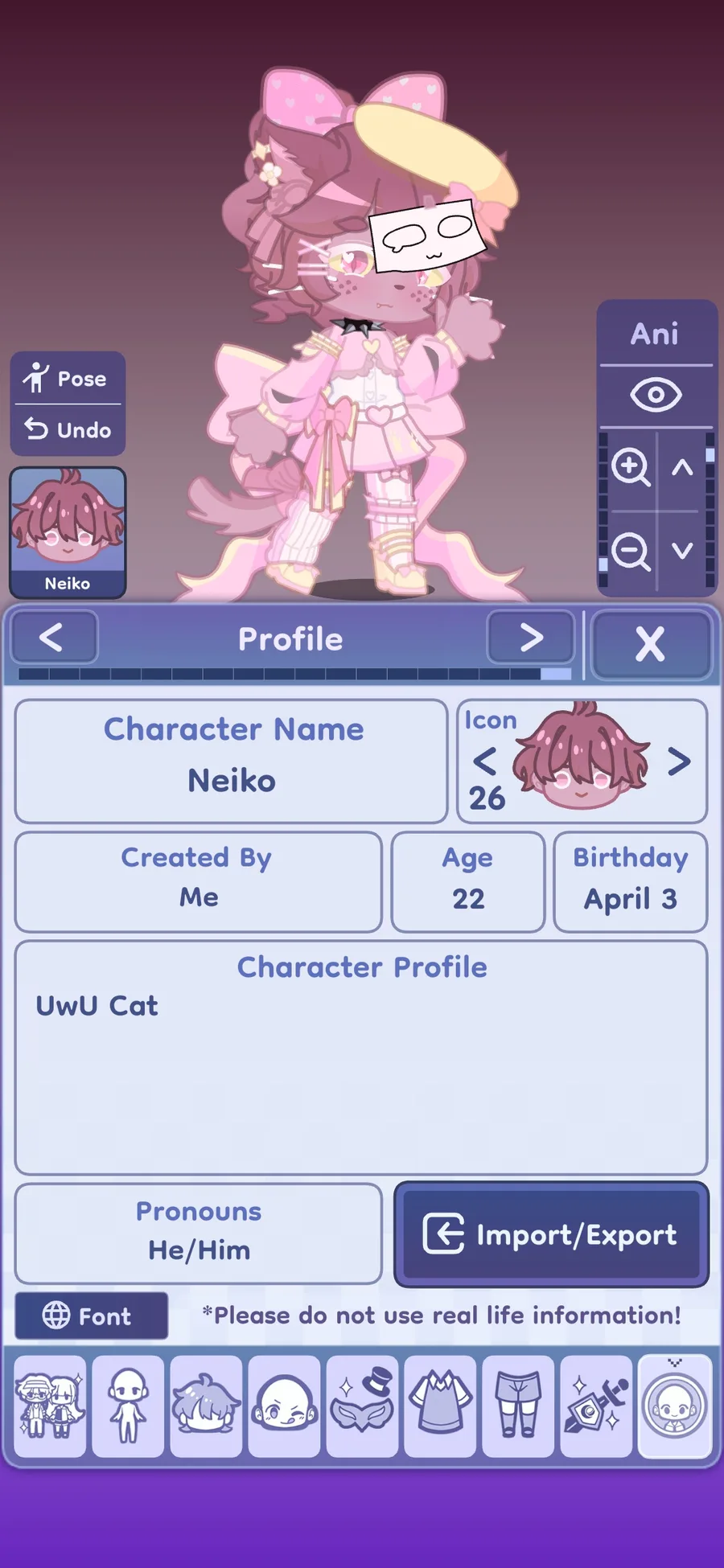Zoom in on the character

(x=631, y=467)
